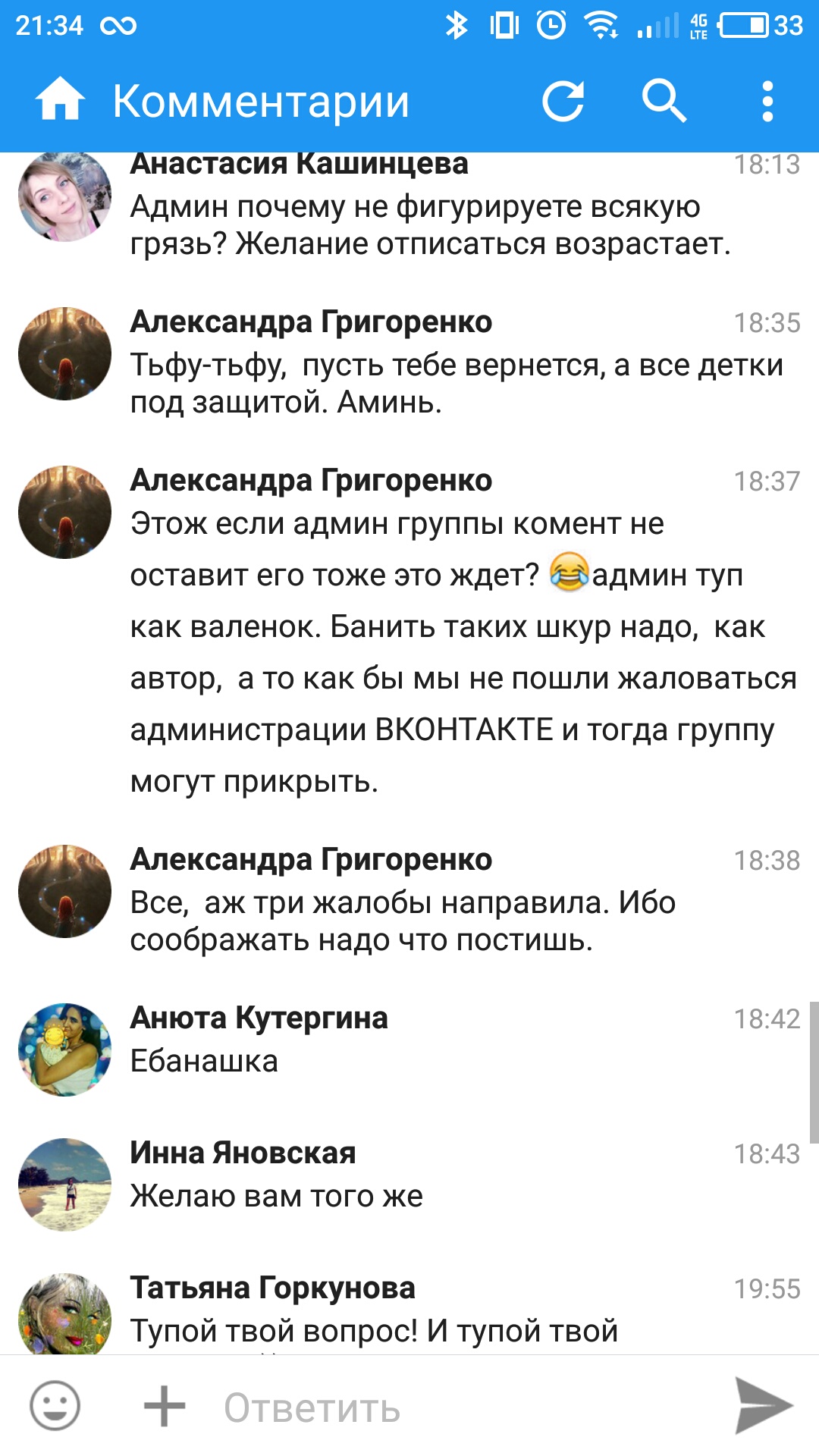Select Александра Григоренко's 18:35 comment
This screenshot has height=1456, width=819.
pyautogui.click(x=409, y=362)
